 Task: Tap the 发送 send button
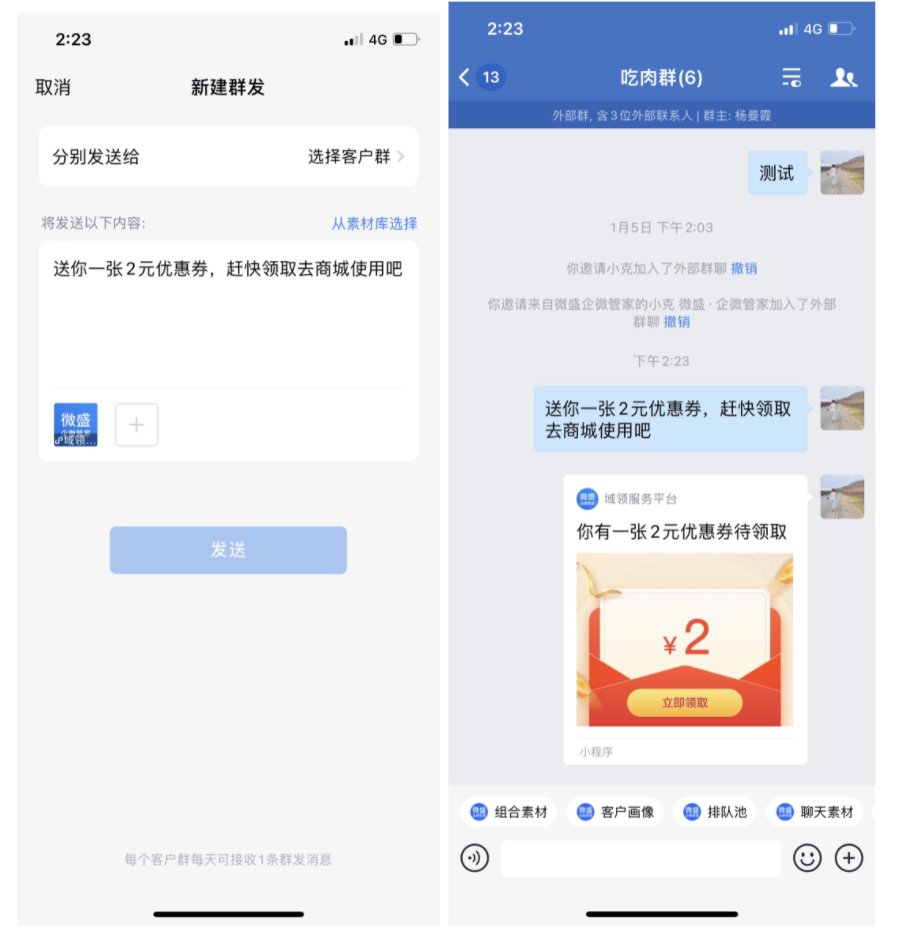(228, 550)
